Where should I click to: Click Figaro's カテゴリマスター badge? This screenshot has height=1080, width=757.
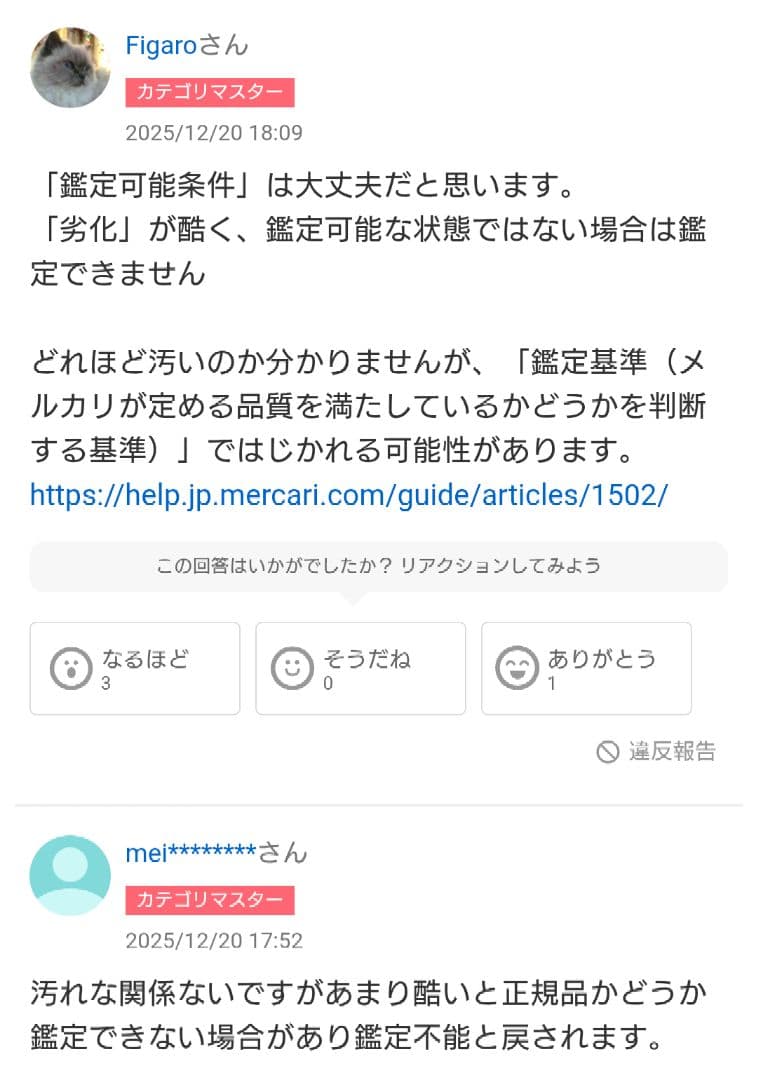210,92
